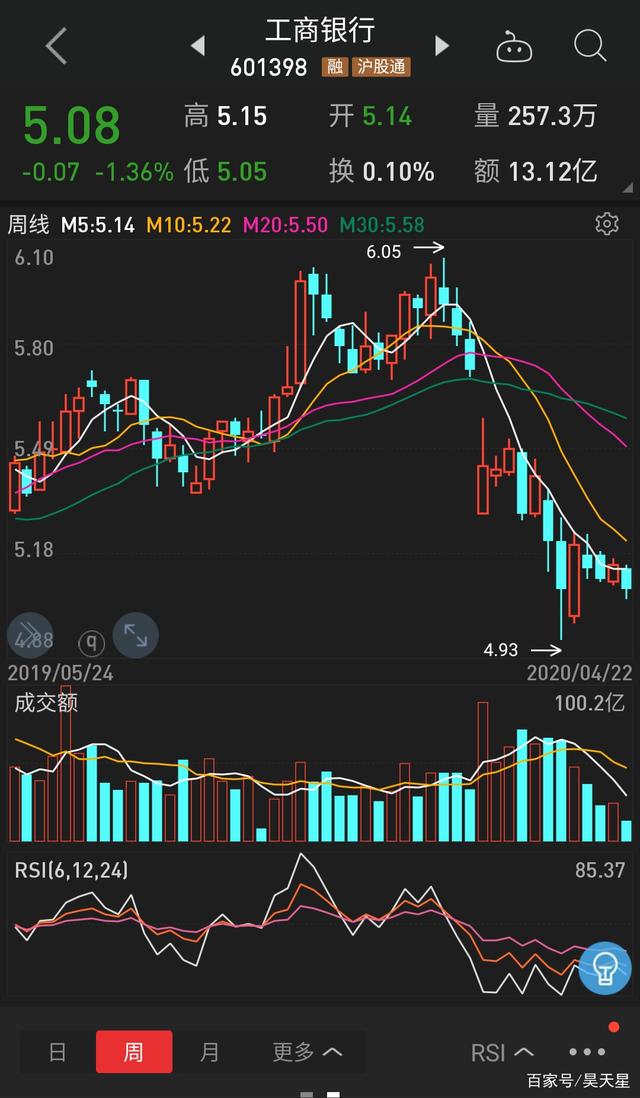
Task: Expand the 更多 period options
Action: tap(307, 1052)
